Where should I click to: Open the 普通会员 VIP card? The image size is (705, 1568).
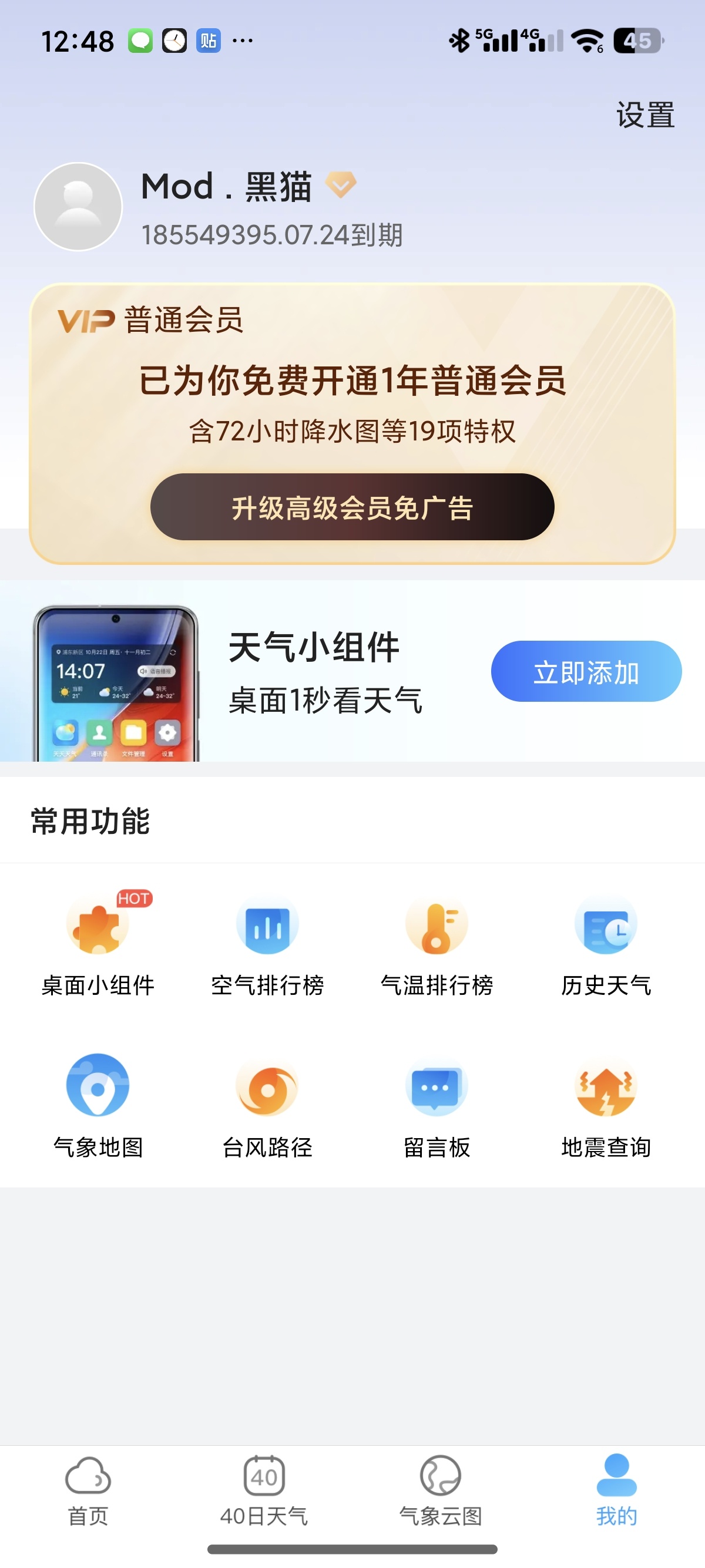pos(352,378)
